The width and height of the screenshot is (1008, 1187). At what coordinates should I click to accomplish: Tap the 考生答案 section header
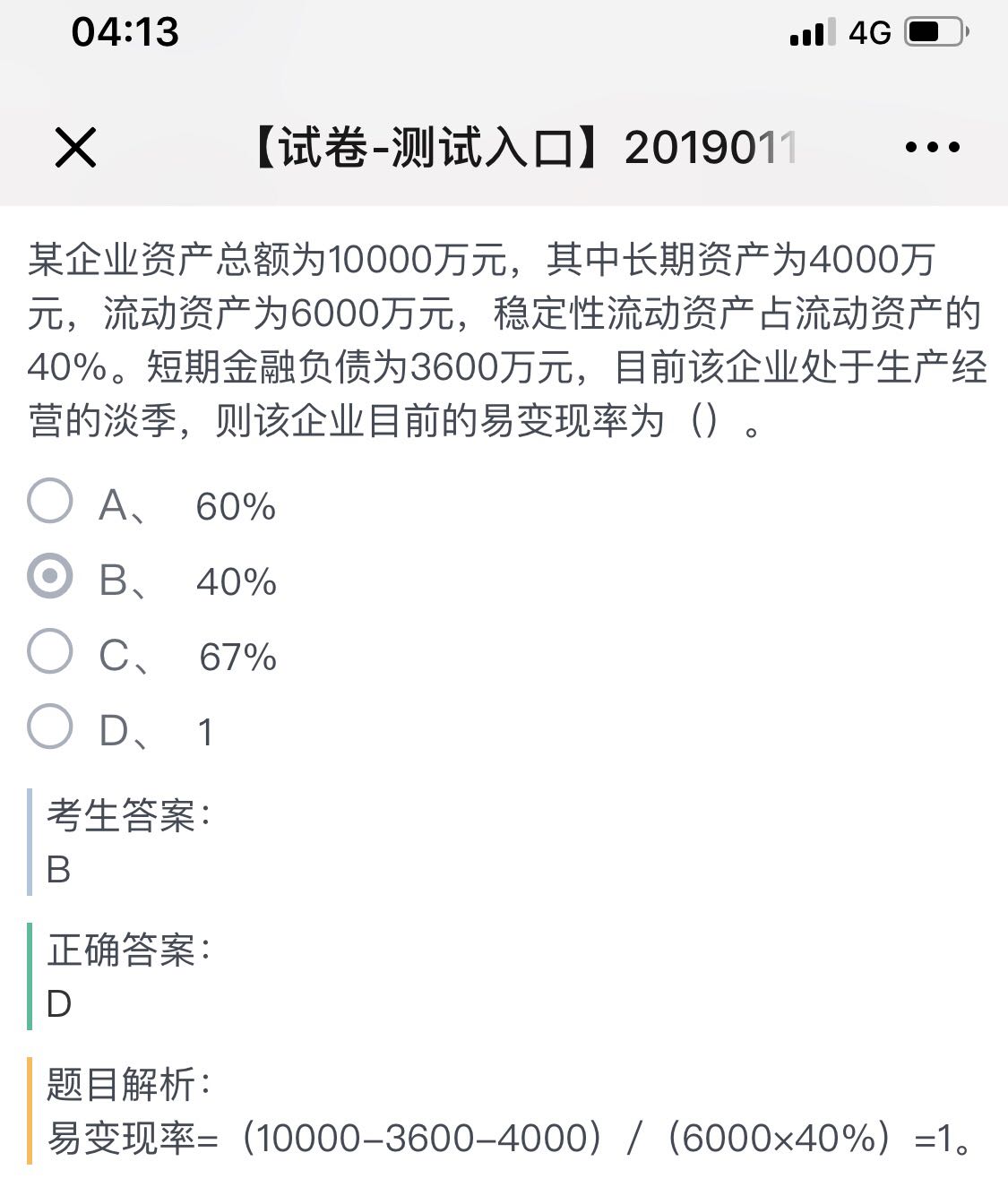click(x=125, y=815)
